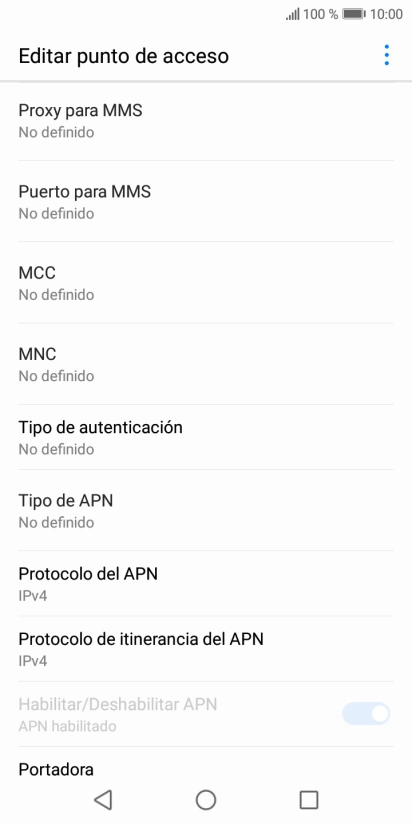Change Protocolo de itinerancia del APN

coord(206,649)
